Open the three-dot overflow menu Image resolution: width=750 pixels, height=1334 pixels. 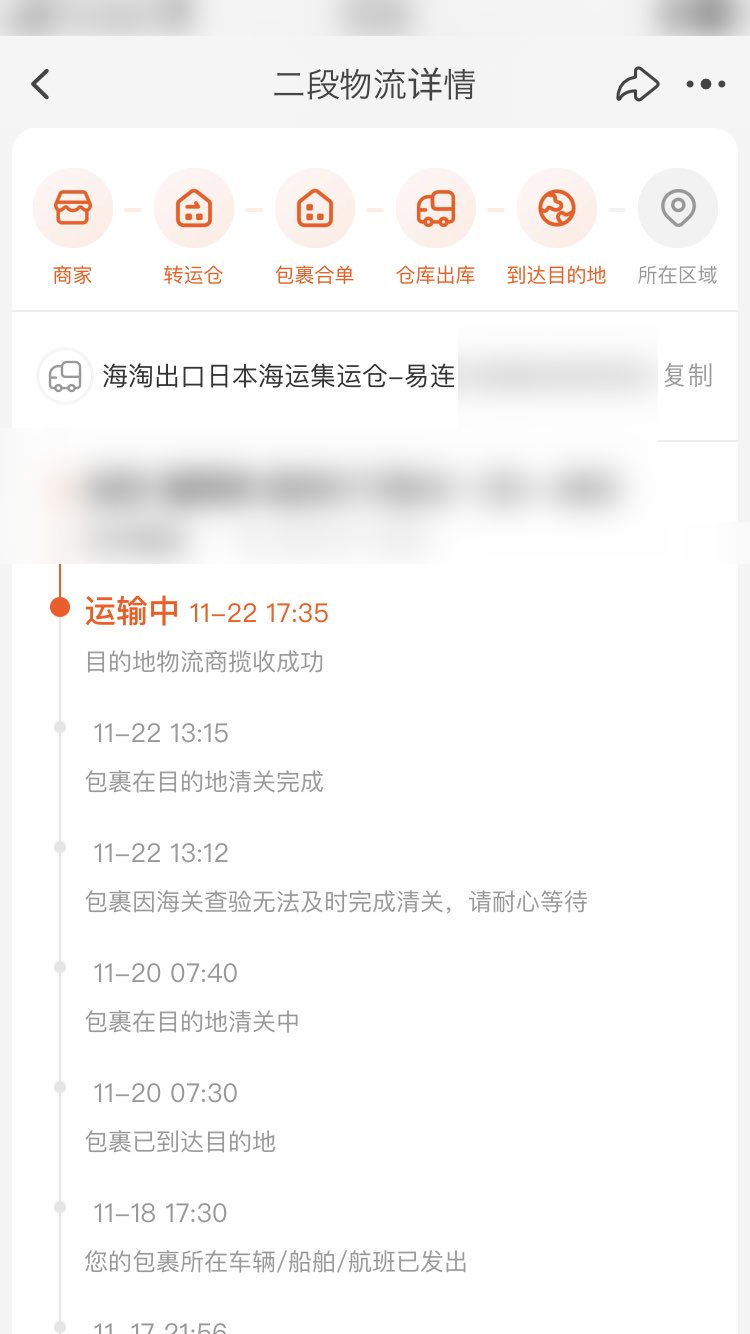pos(706,85)
